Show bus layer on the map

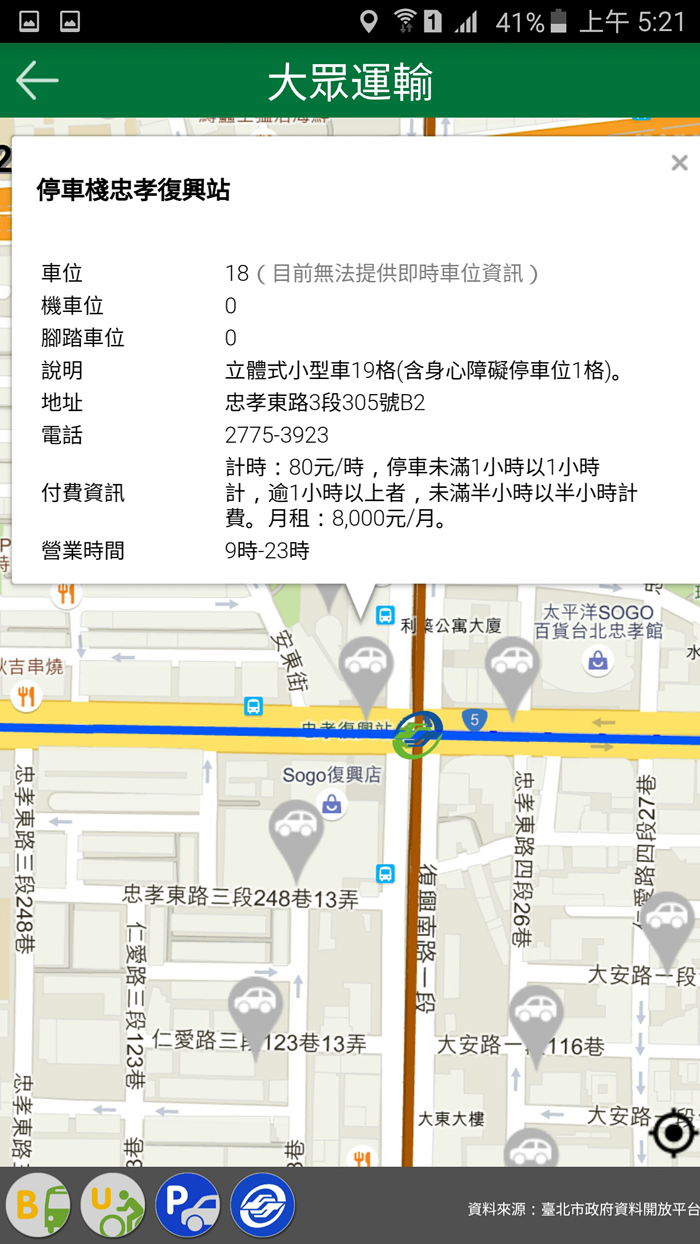coord(39,1205)
